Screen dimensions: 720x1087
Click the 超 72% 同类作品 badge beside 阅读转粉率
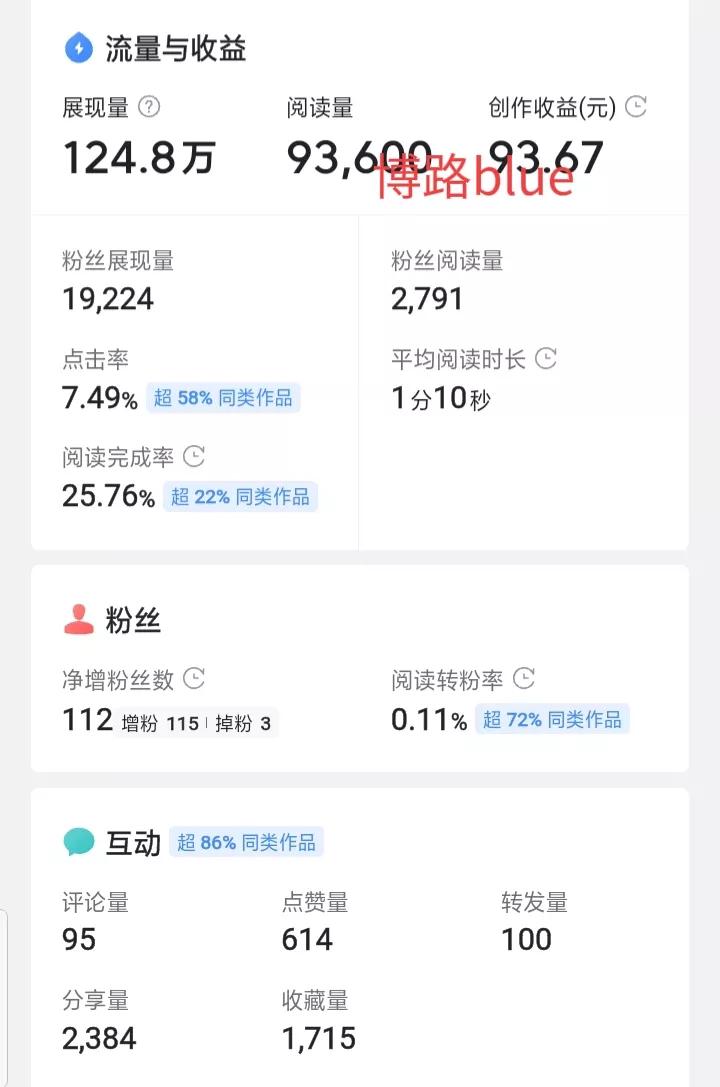(554, 720)
